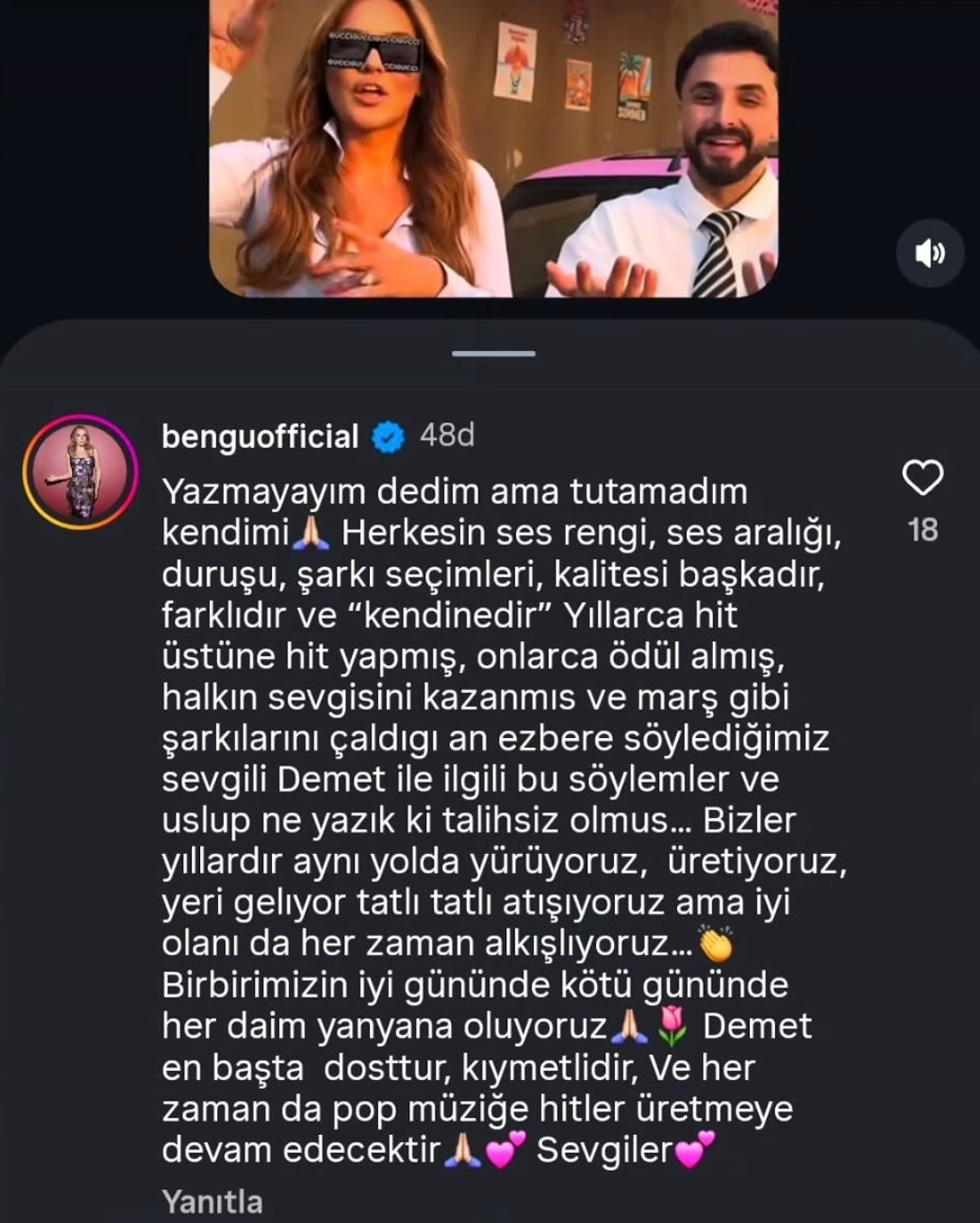Tap the reel video preview above comments

493,147
